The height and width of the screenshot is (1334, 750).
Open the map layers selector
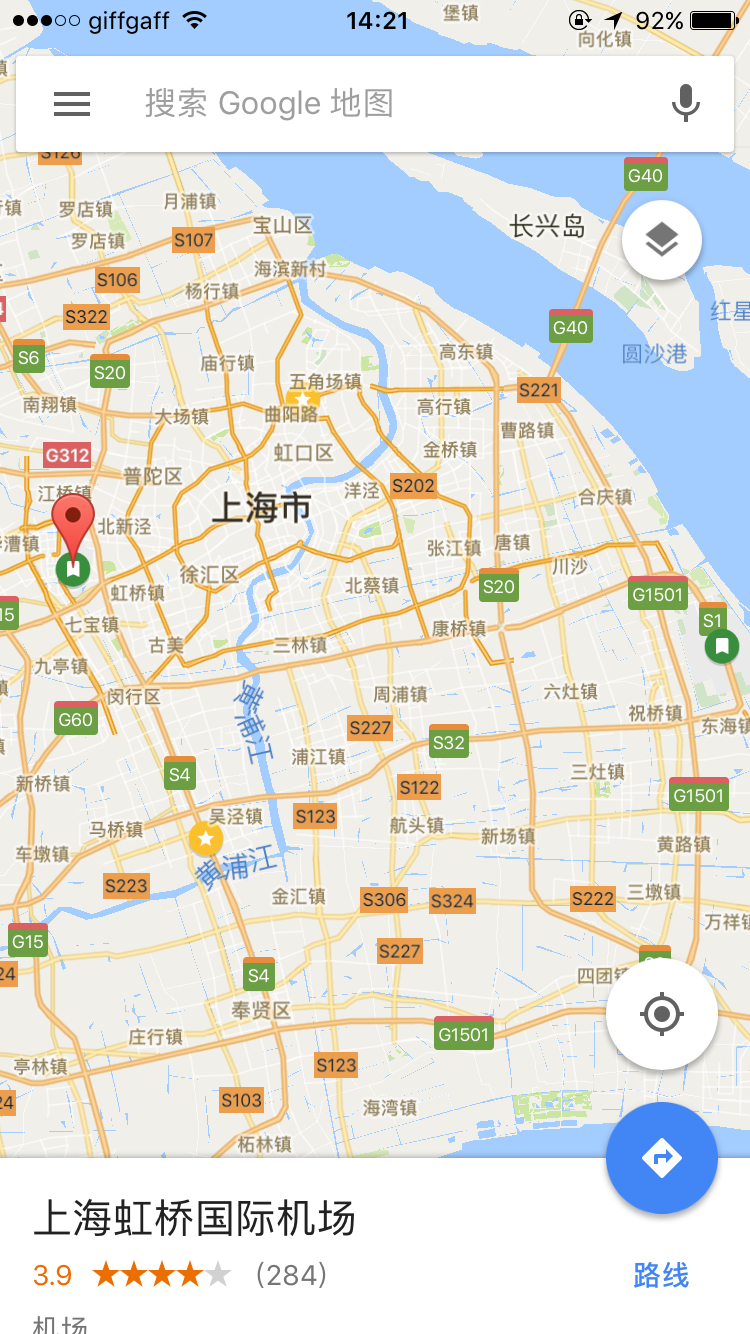point(662,240)
